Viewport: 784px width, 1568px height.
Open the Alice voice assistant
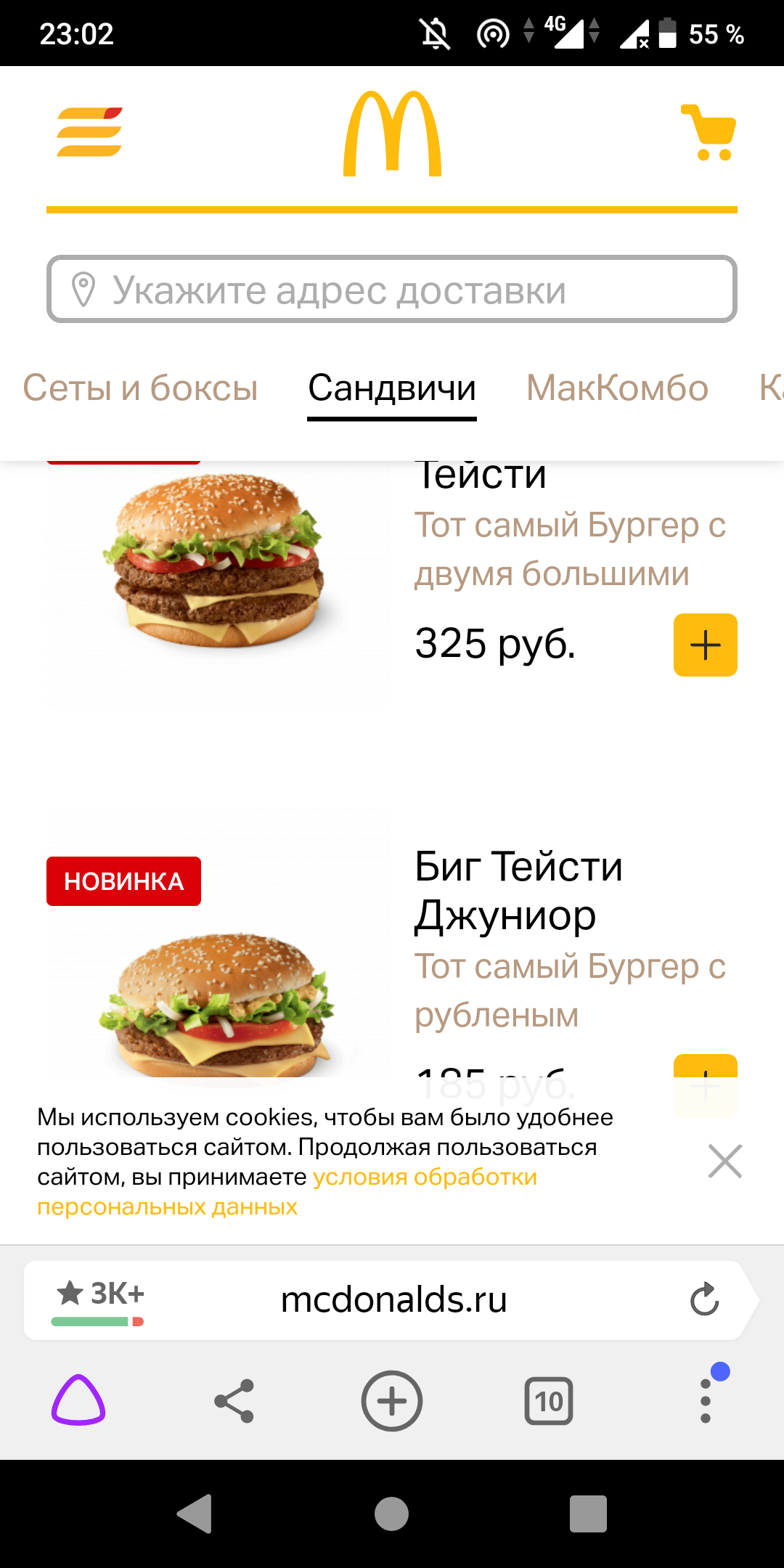(x=78, y=1400)
